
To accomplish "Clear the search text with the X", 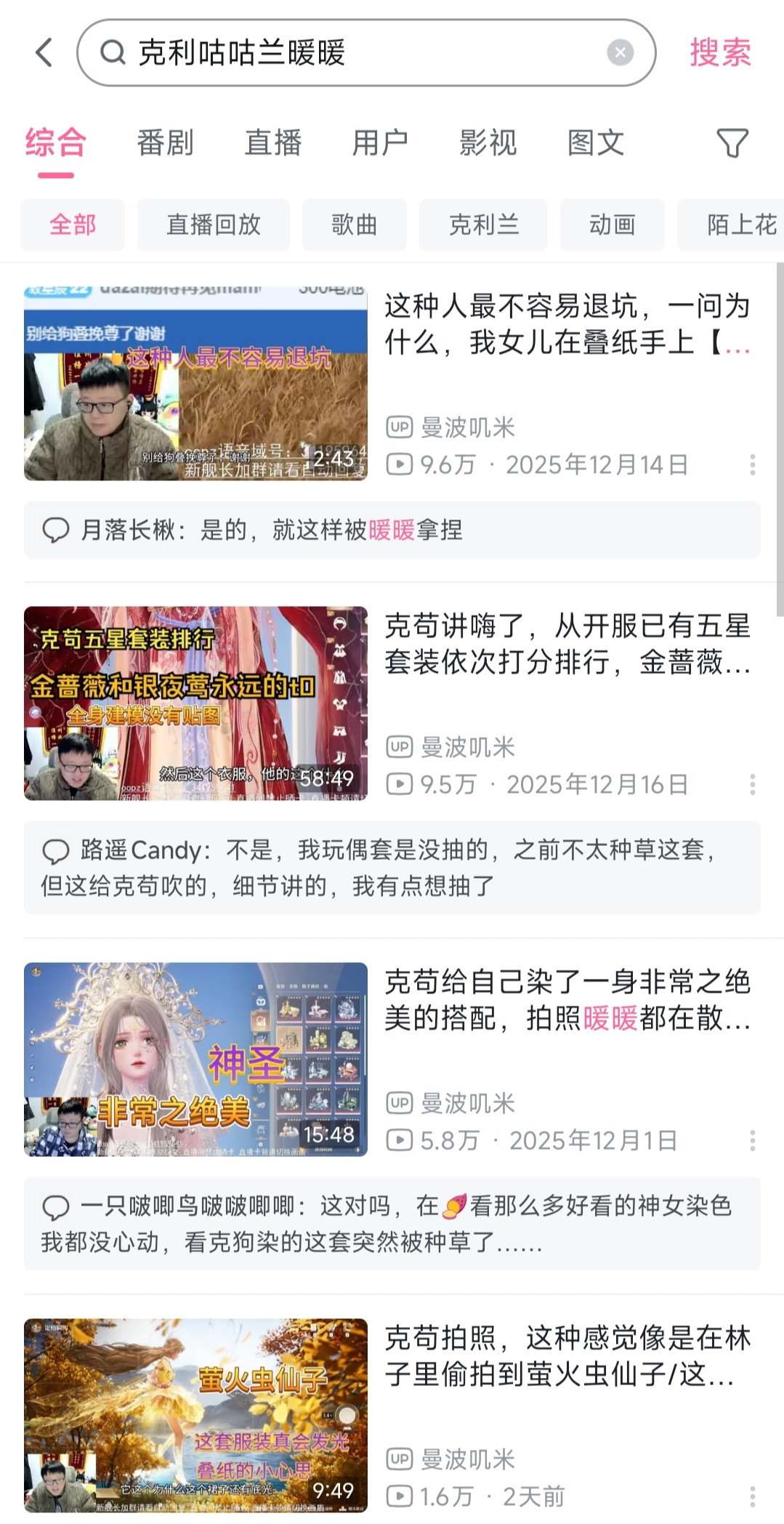I will [620, 52].
